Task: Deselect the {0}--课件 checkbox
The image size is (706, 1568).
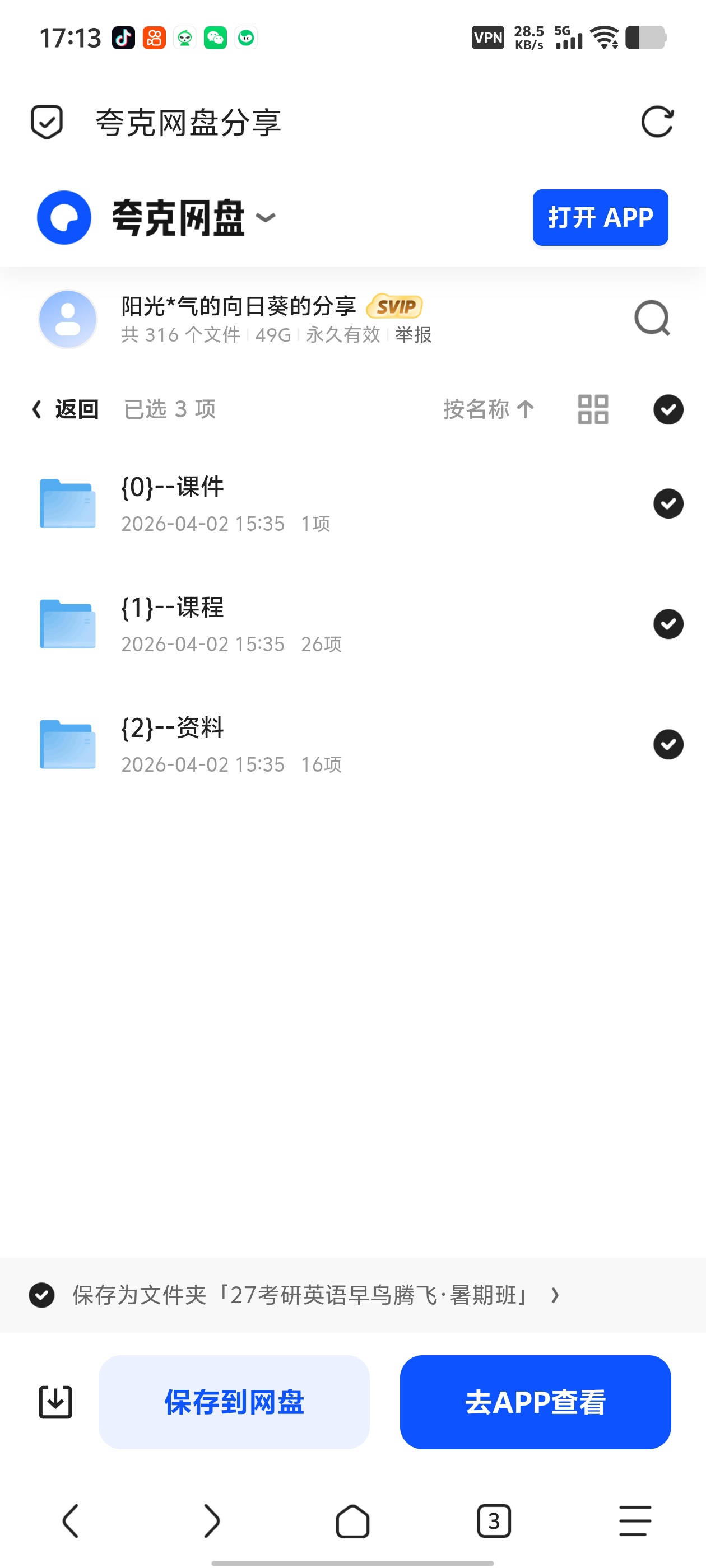Action: tap(668, 503)
